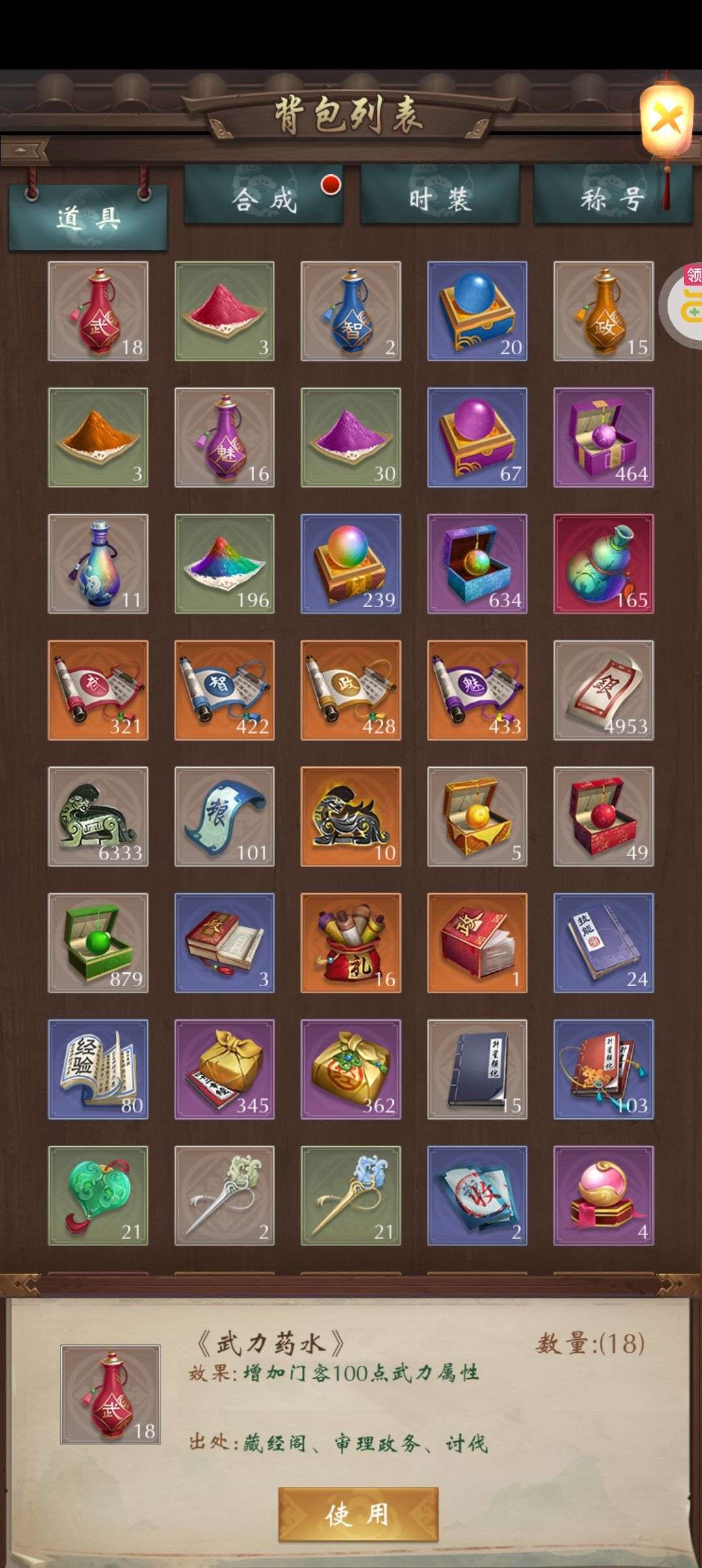The image size is (702, 1568).
Task: Select the 智 scroll with count 422
Action: coord(224,690)
